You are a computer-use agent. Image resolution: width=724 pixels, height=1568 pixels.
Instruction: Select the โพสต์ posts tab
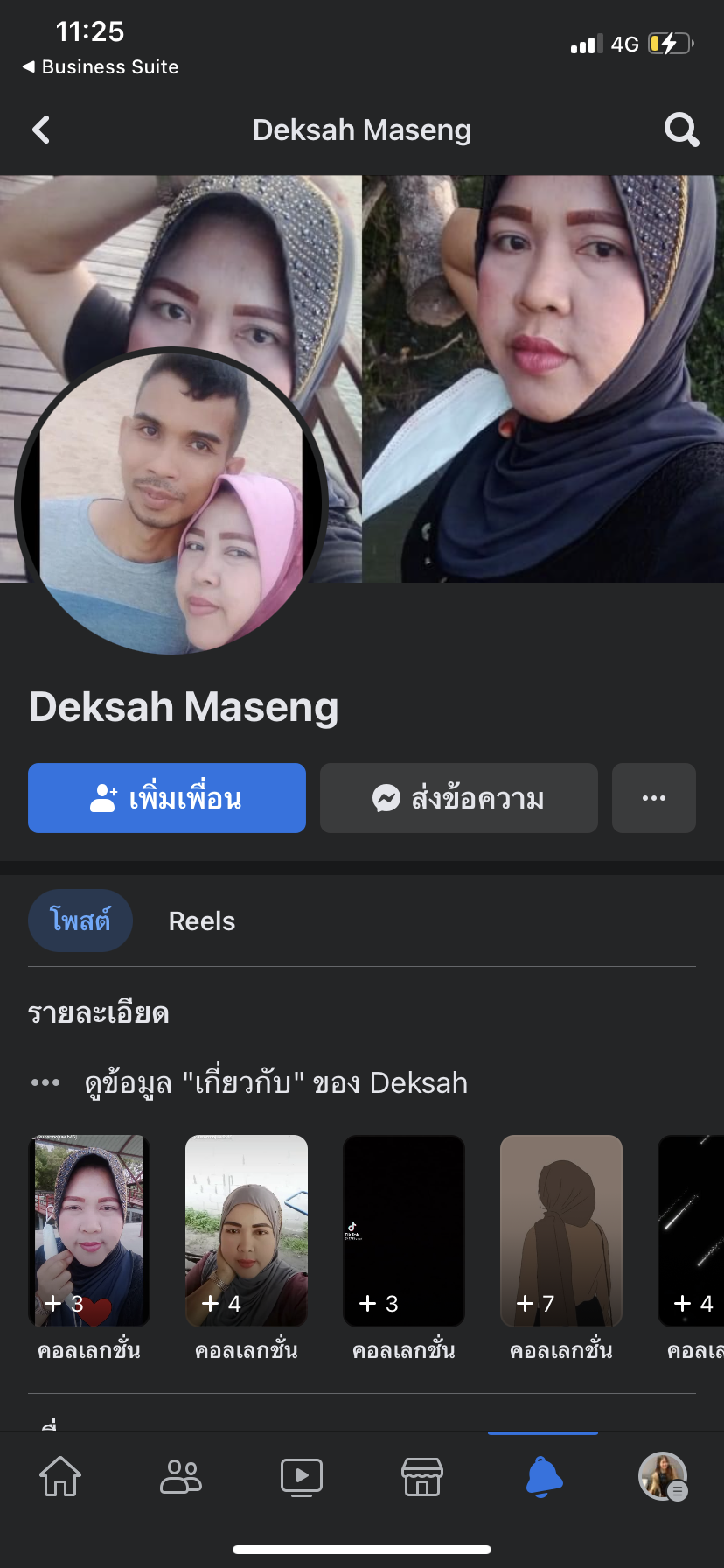click(80, 920)
